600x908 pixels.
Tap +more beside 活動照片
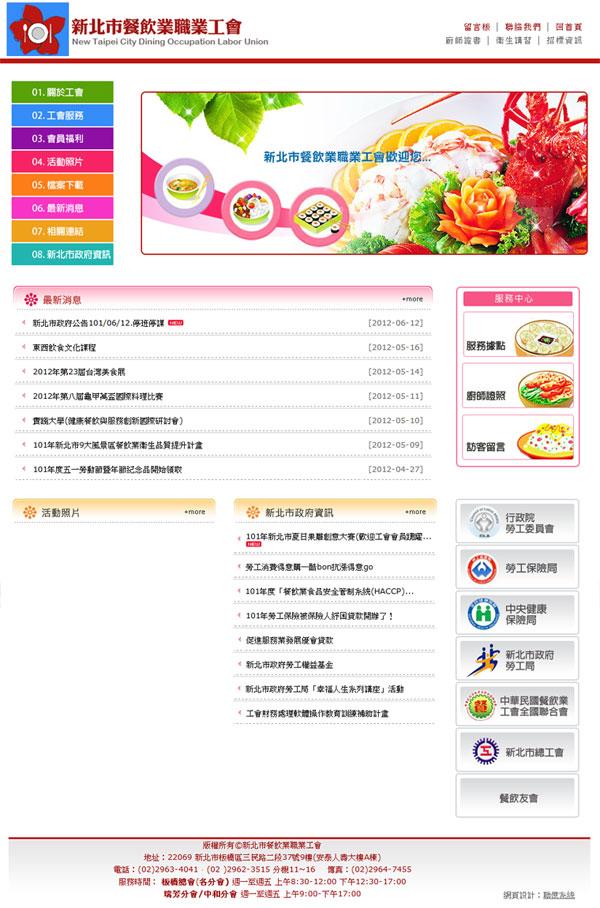click(x=194, y=512)
